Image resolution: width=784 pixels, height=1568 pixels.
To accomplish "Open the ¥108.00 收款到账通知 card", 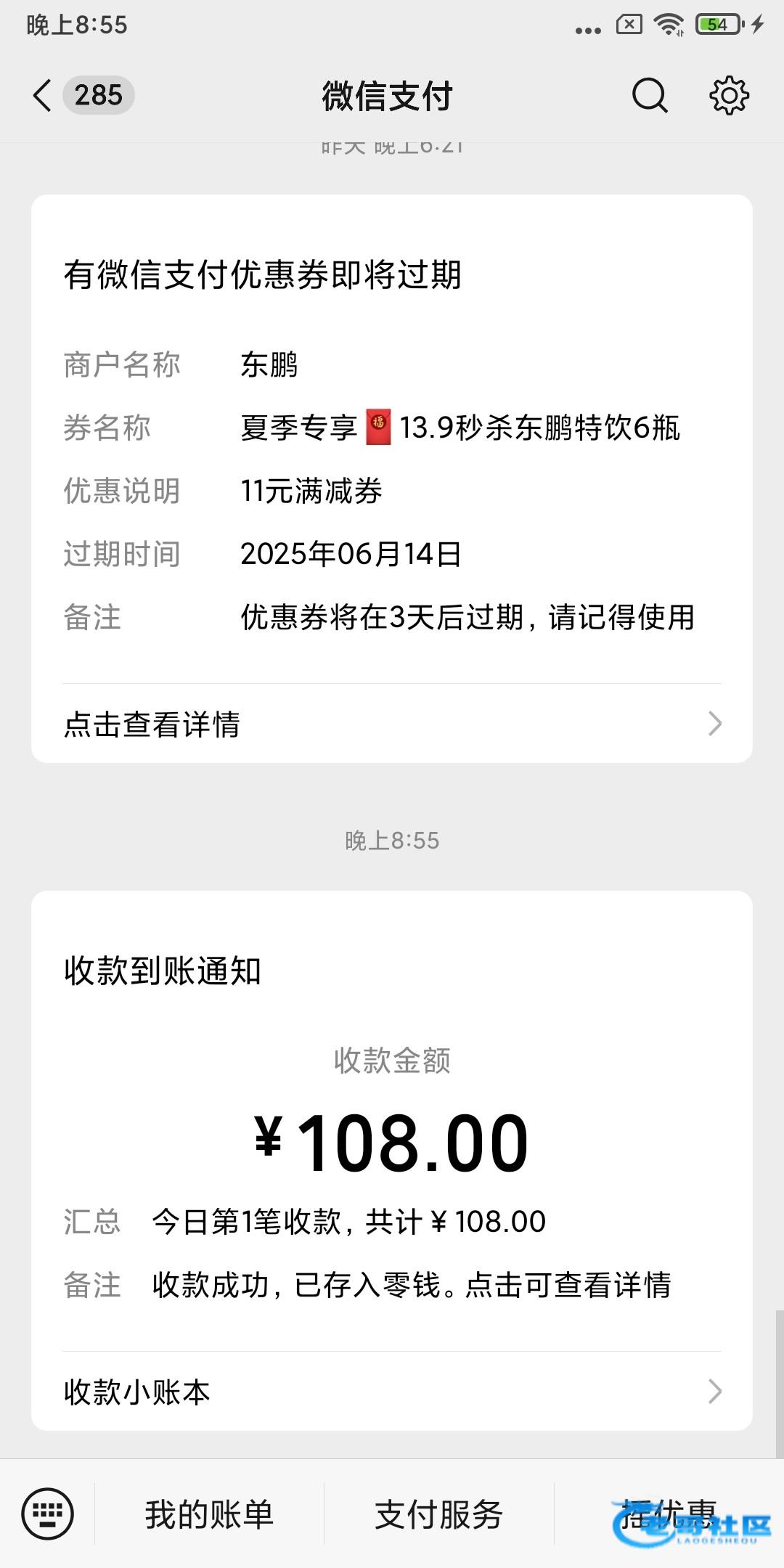I will 392,1121.
